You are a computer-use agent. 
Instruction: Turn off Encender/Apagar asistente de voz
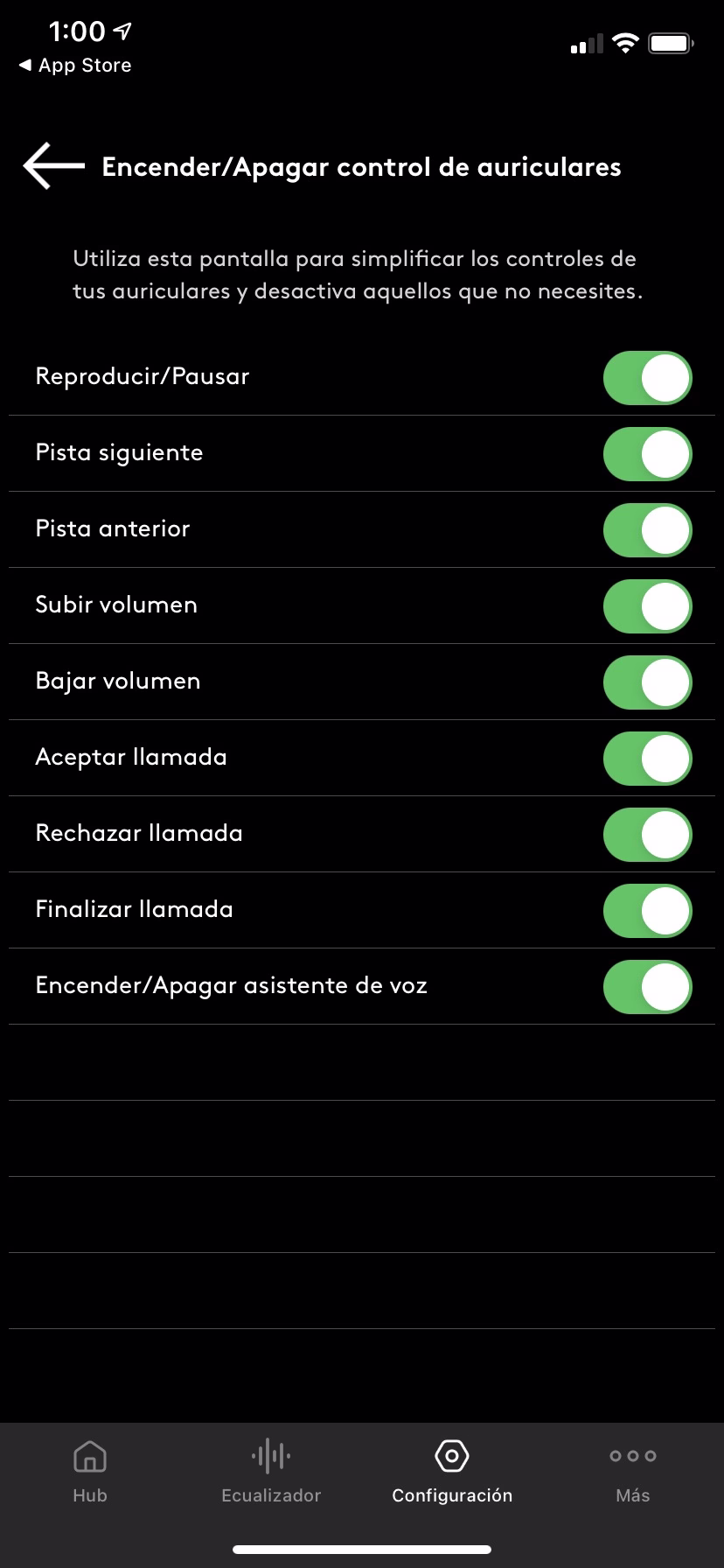coord(647,987)
